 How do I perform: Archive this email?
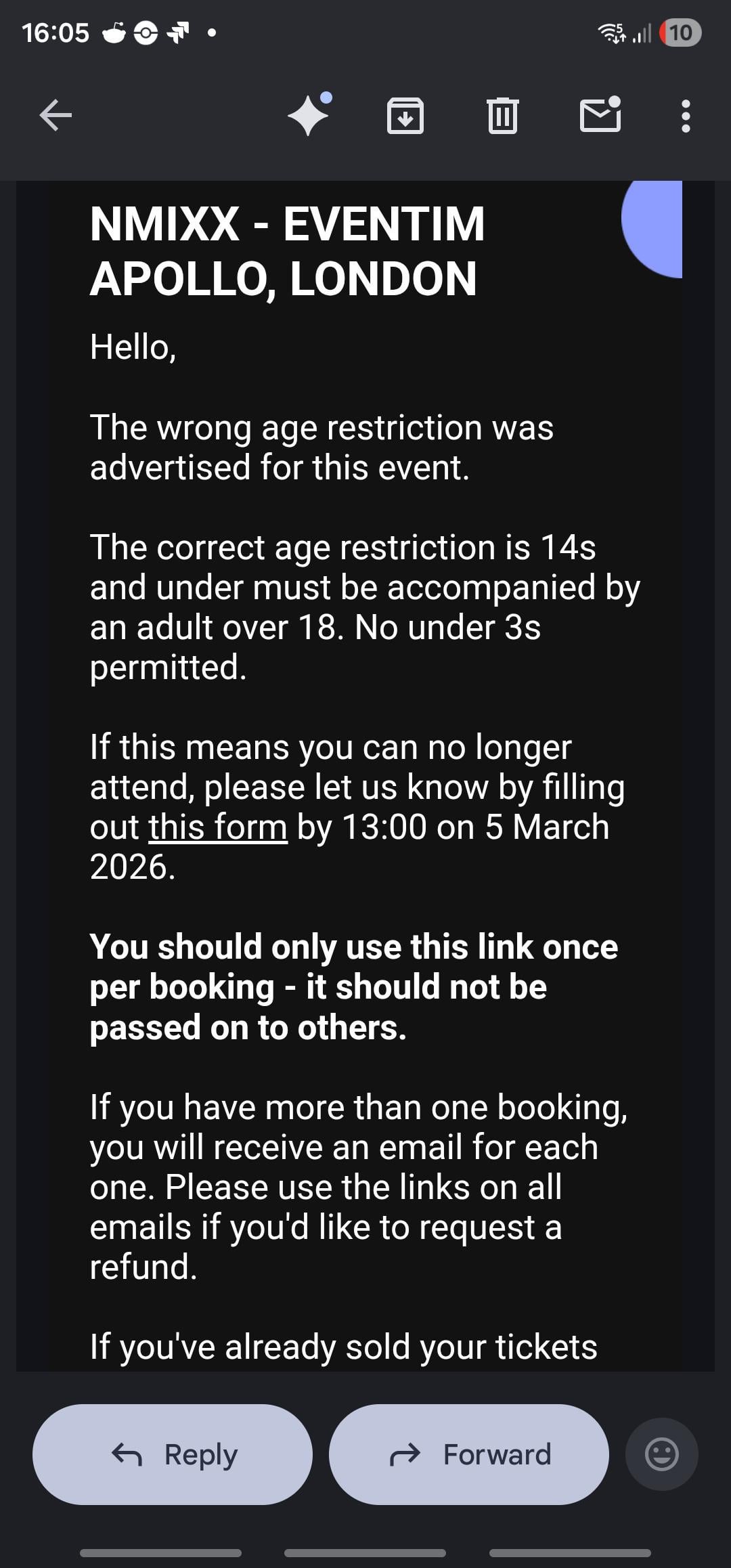(x=405, y=116)
